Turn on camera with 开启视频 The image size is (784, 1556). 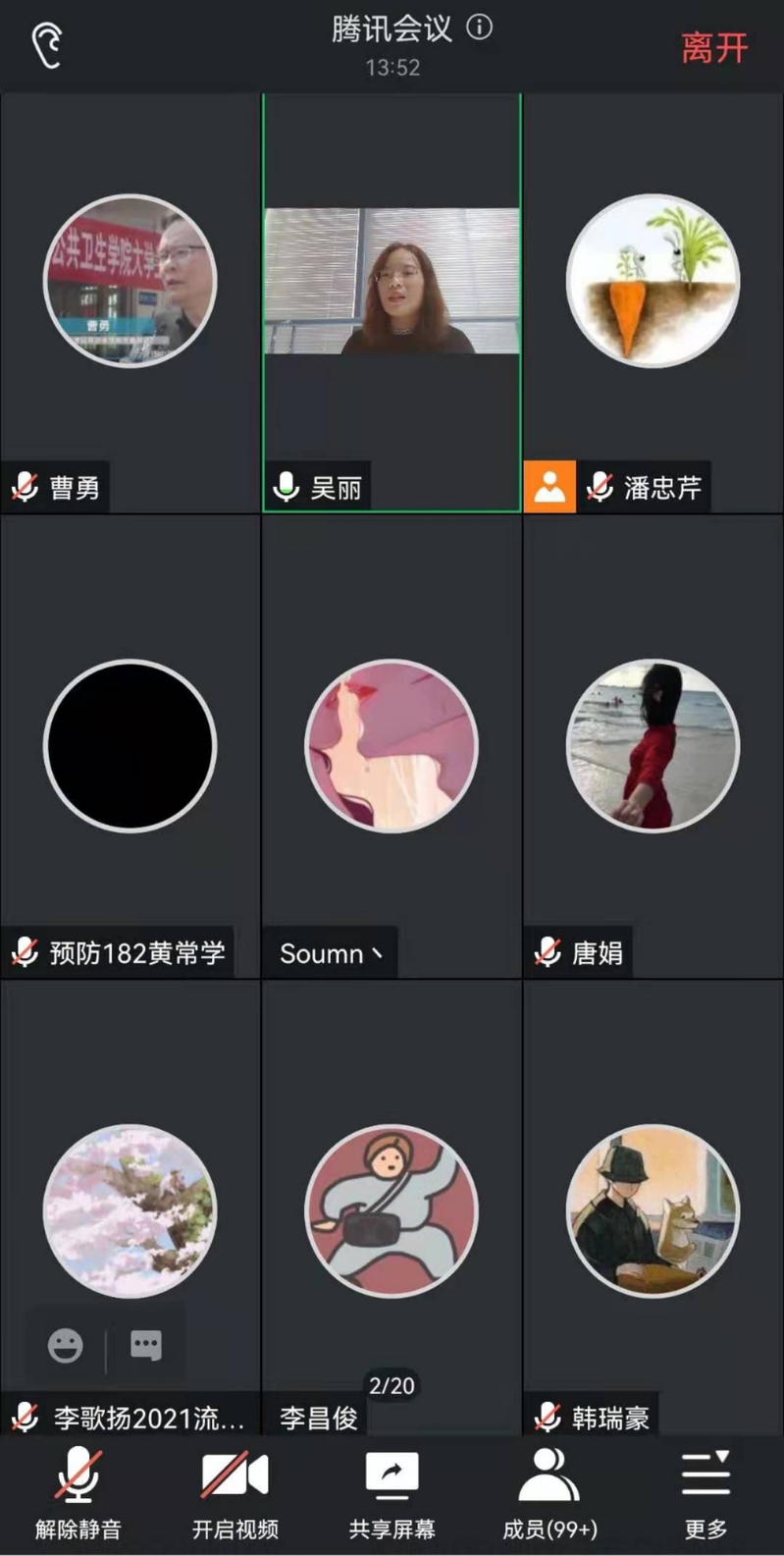click(x=235, y=1494)
